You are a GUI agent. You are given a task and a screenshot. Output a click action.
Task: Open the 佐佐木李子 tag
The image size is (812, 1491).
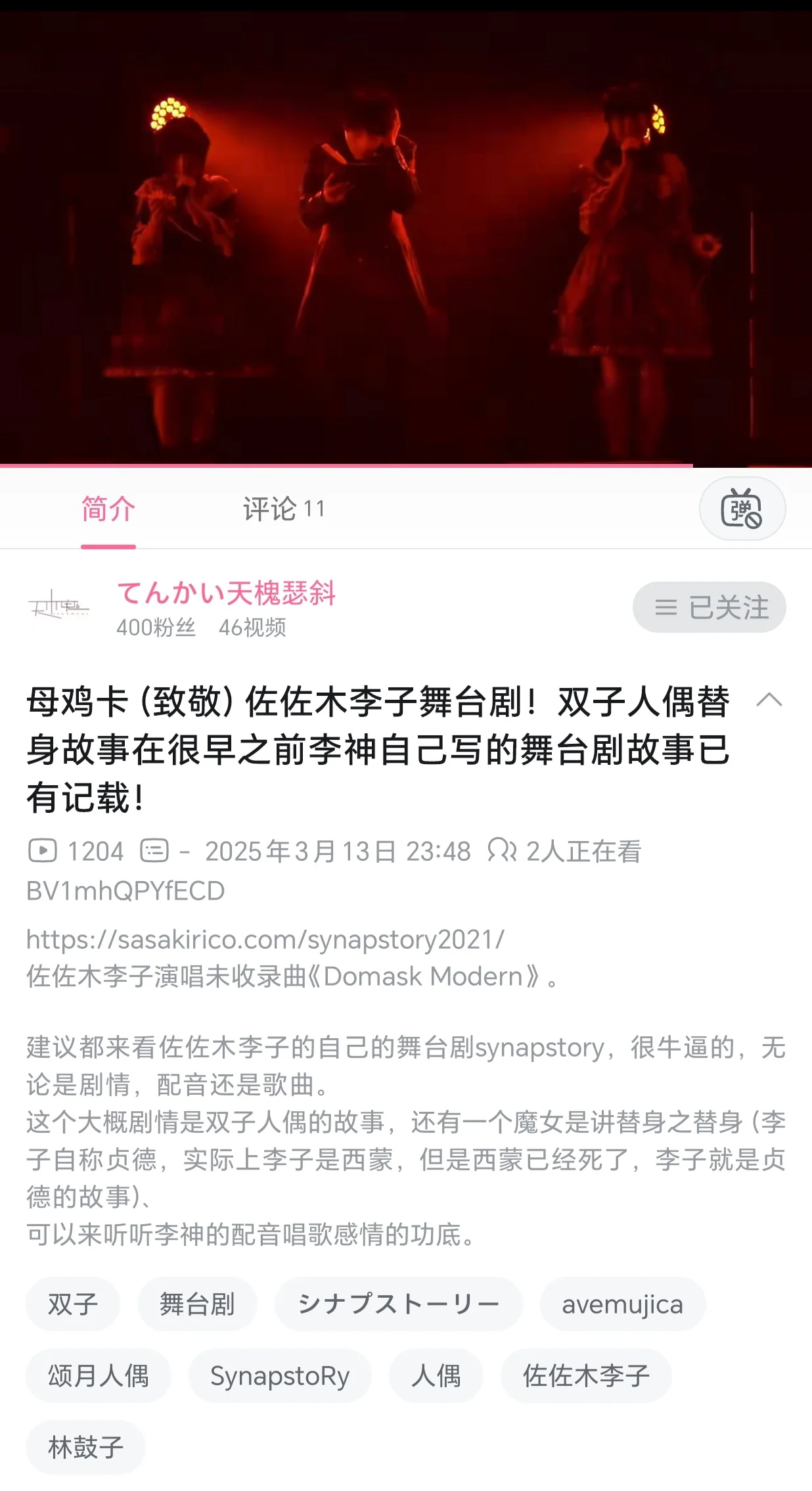tap(586, 1376)
